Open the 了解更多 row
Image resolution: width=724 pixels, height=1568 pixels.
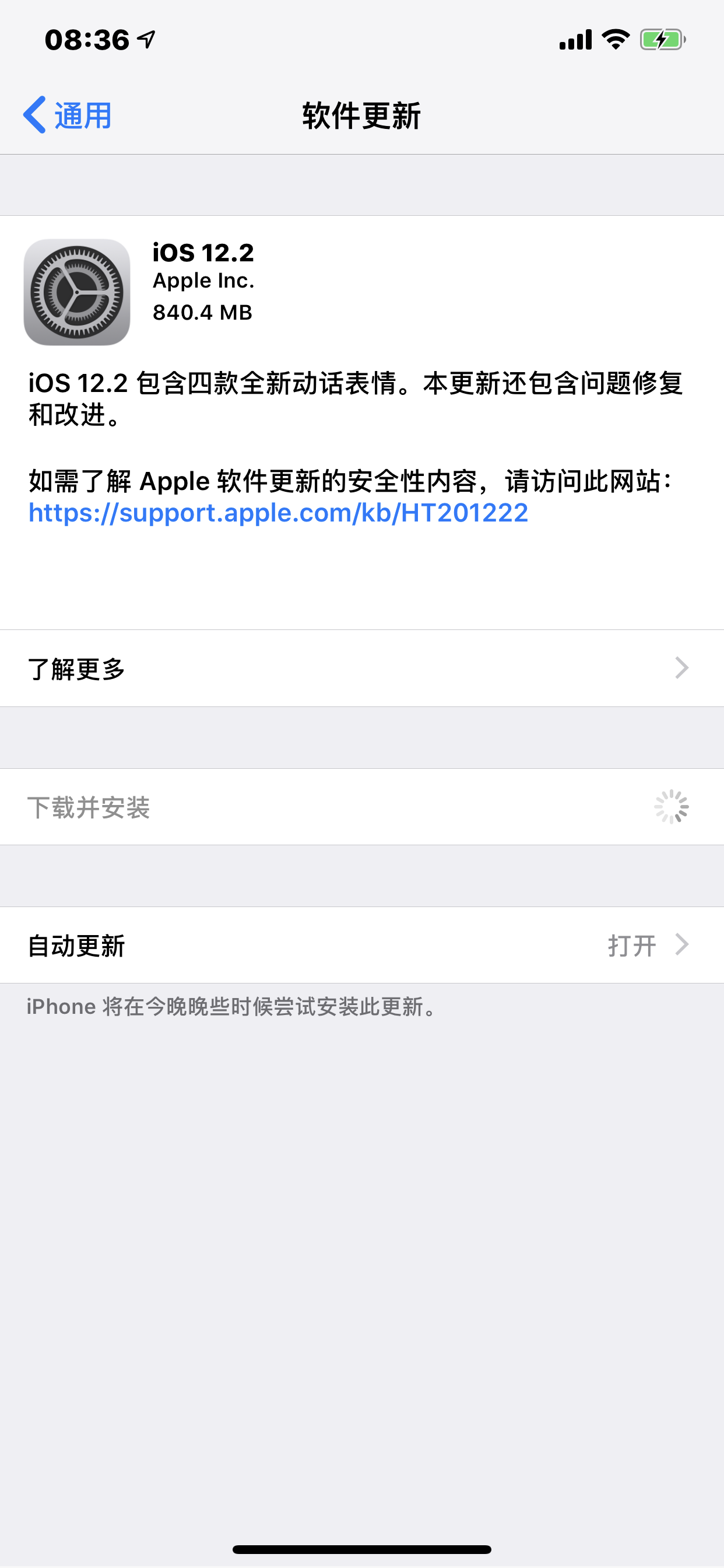coord(362,668)
